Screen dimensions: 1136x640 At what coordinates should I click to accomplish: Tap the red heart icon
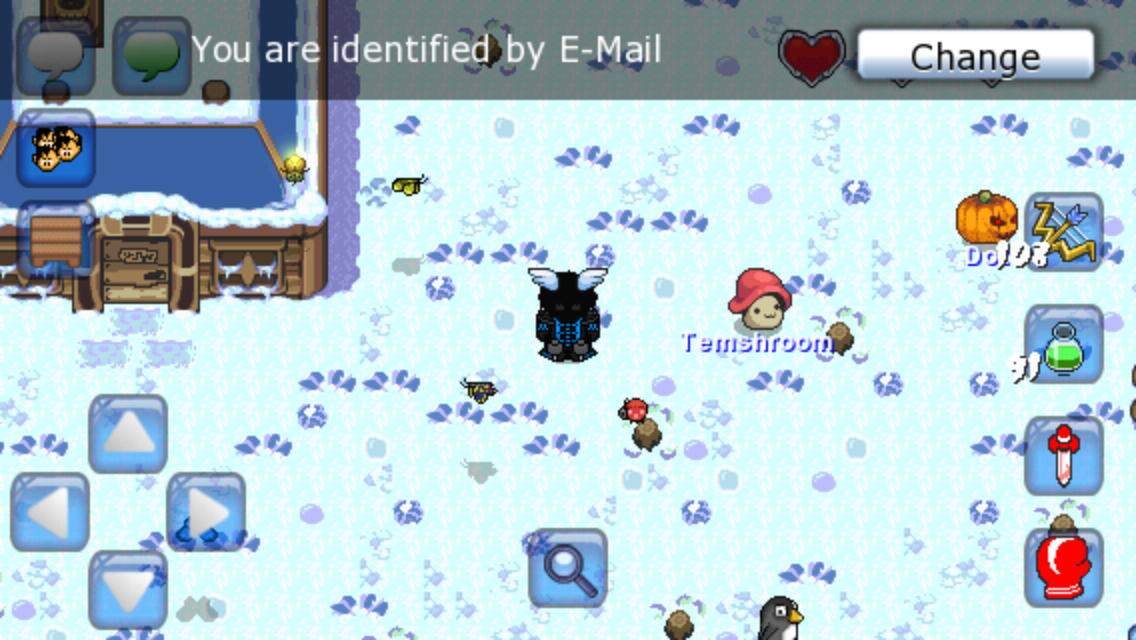(811, 55)
